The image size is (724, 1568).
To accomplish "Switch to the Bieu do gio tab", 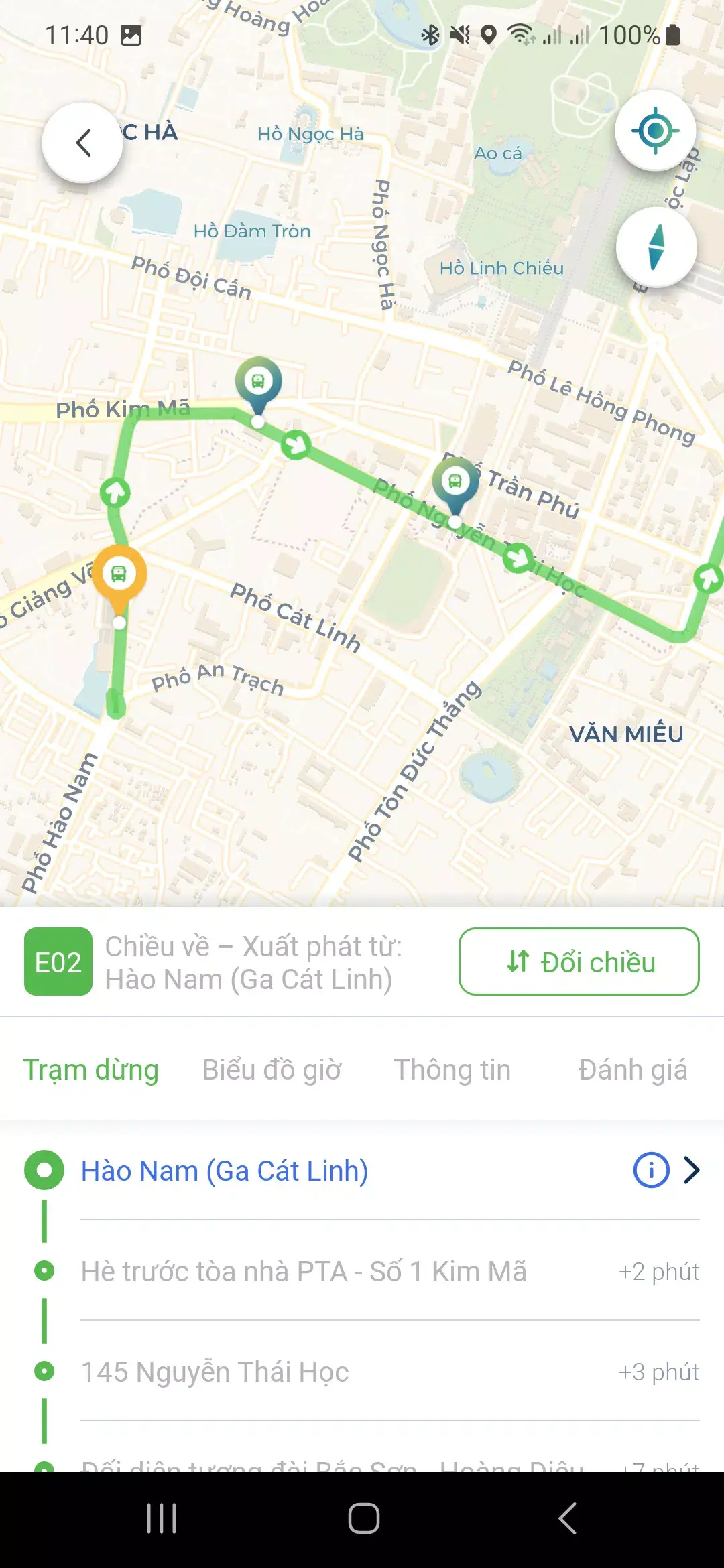I will click(273, 1069).
